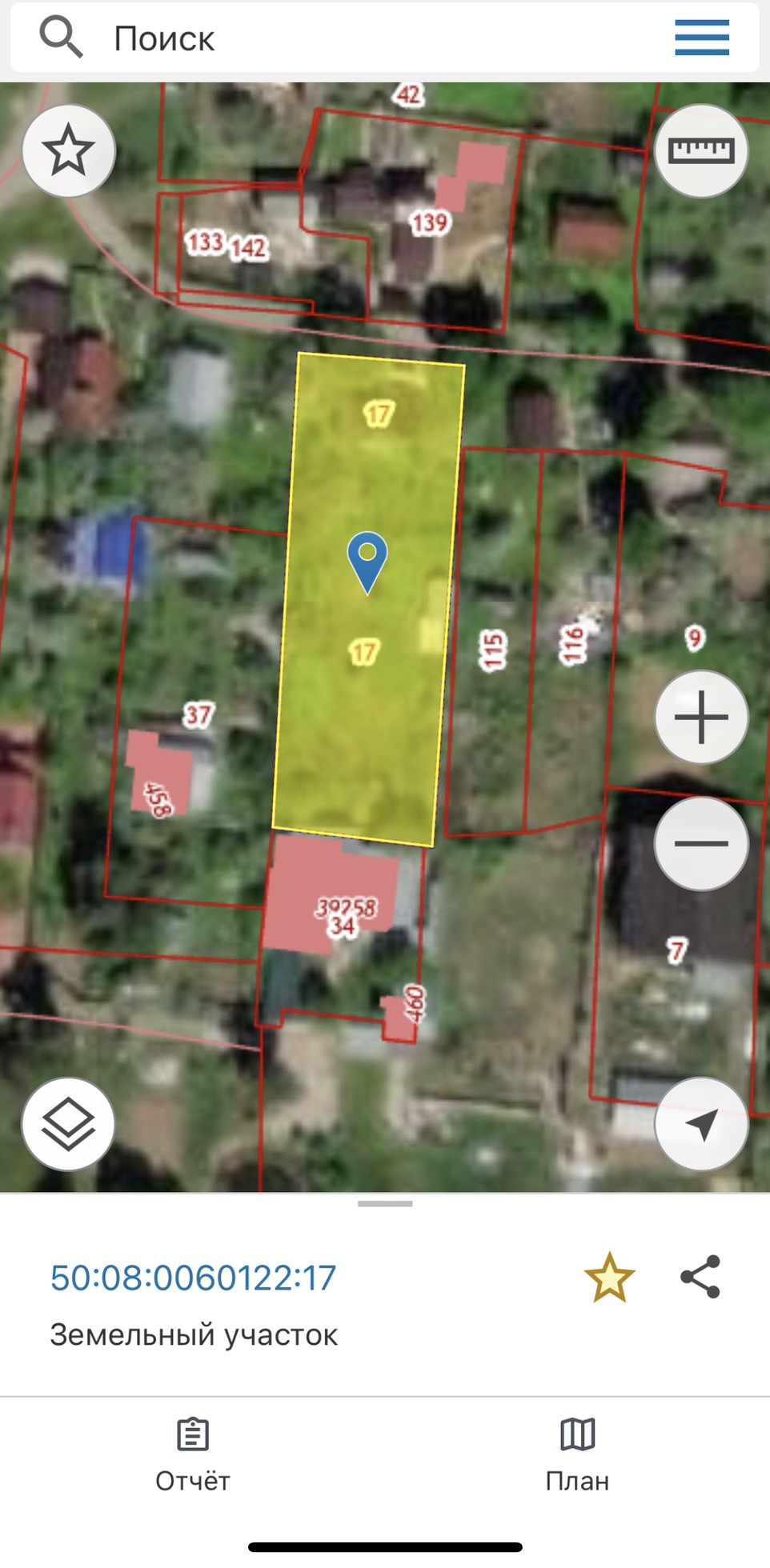Zoom out with the minus button

click(x=701, y=843)
